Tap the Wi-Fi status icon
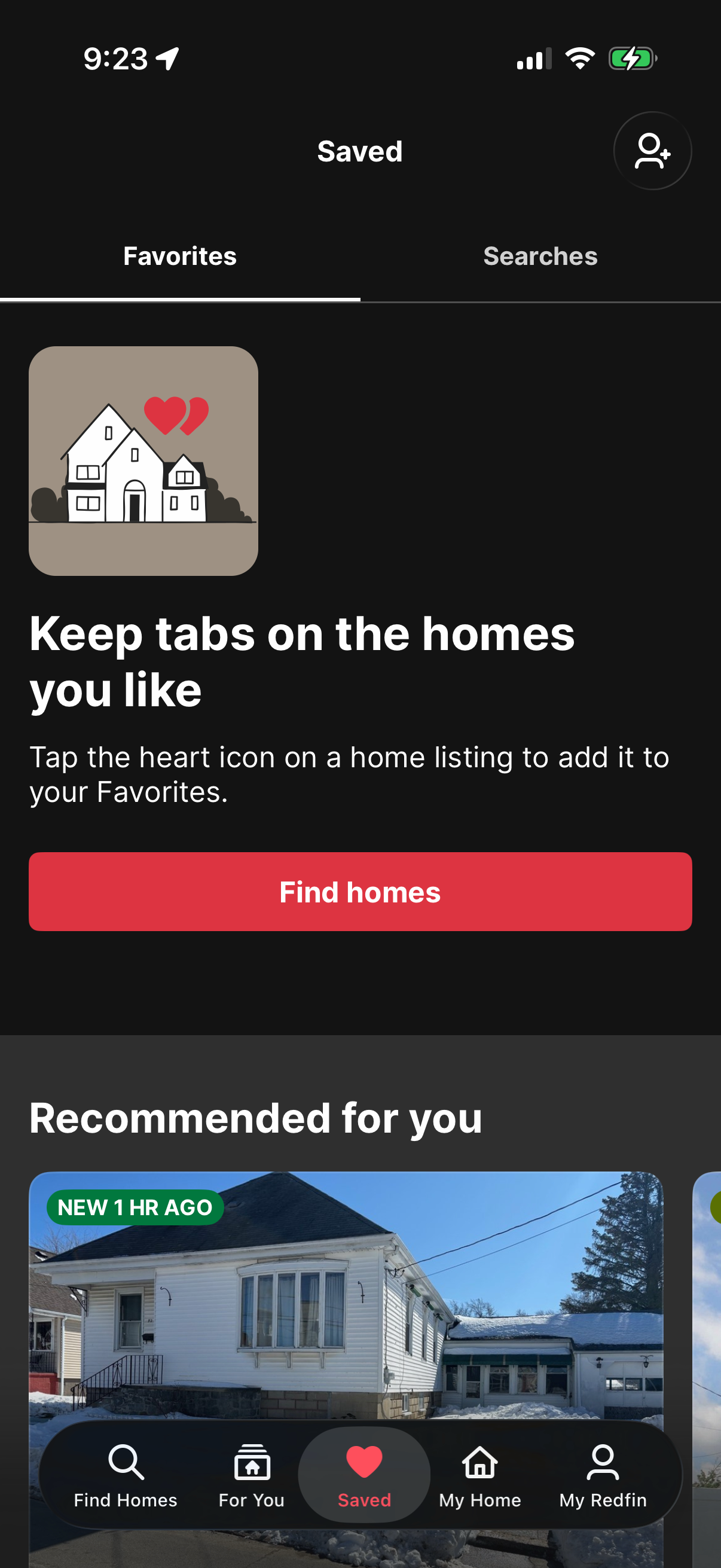721x1568 pixels. 579,58
